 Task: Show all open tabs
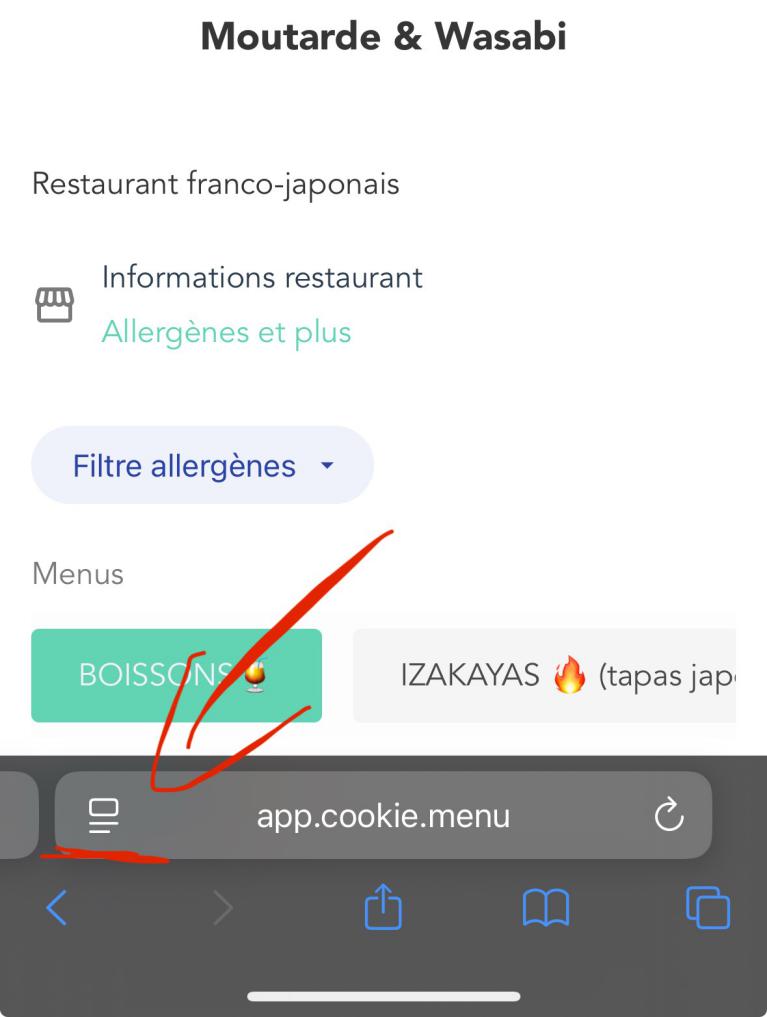(708, 908)
